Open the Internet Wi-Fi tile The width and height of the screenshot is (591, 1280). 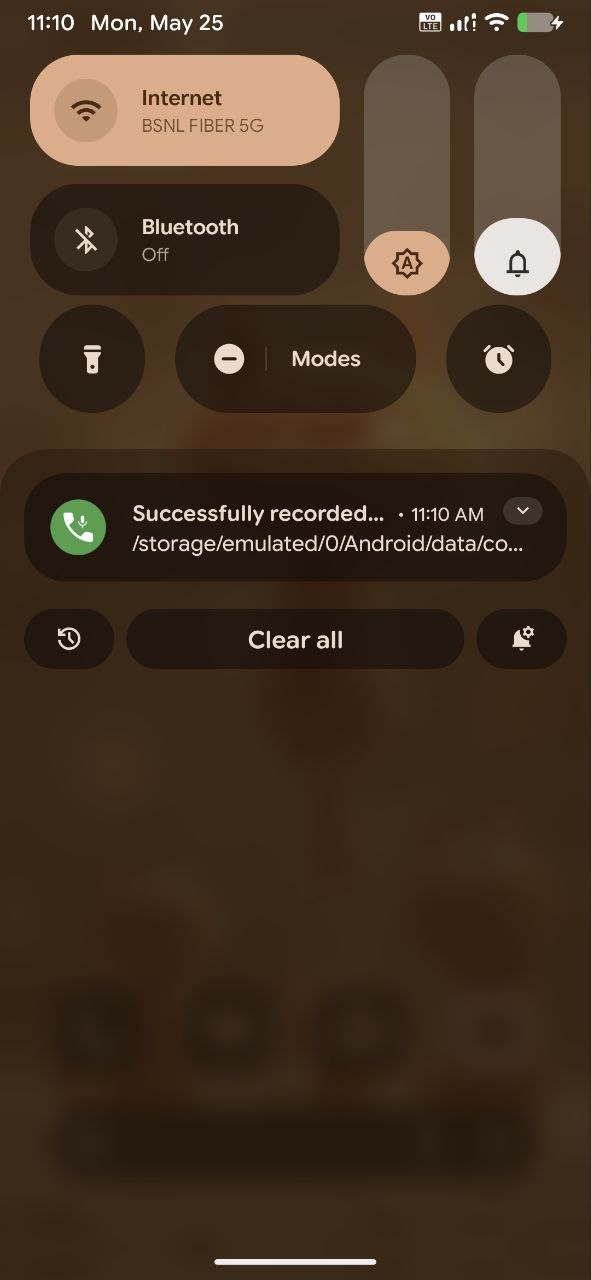click(185, 110)
